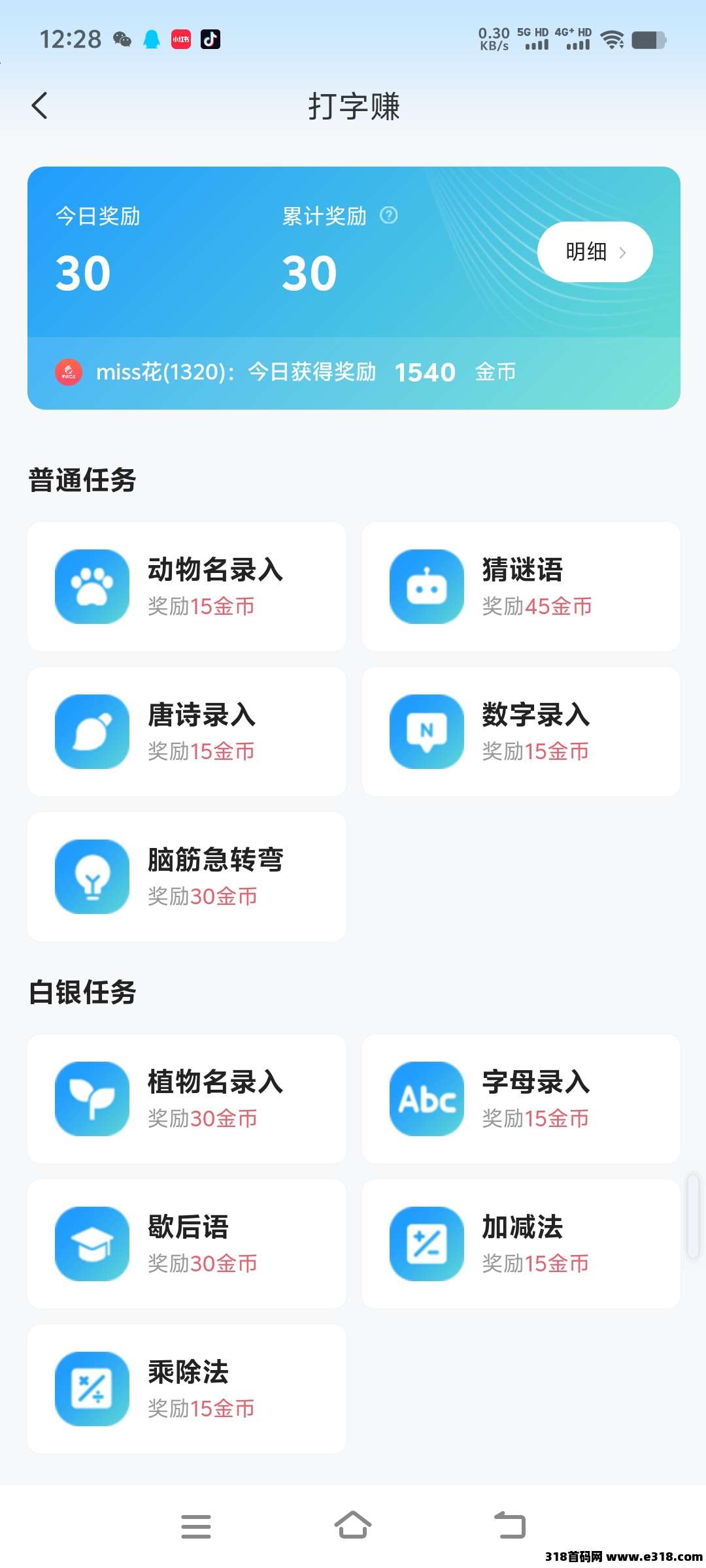Select the 唐诗录入 task
The width and height of the screenshot is (706, 1568).
click(187, 732)
